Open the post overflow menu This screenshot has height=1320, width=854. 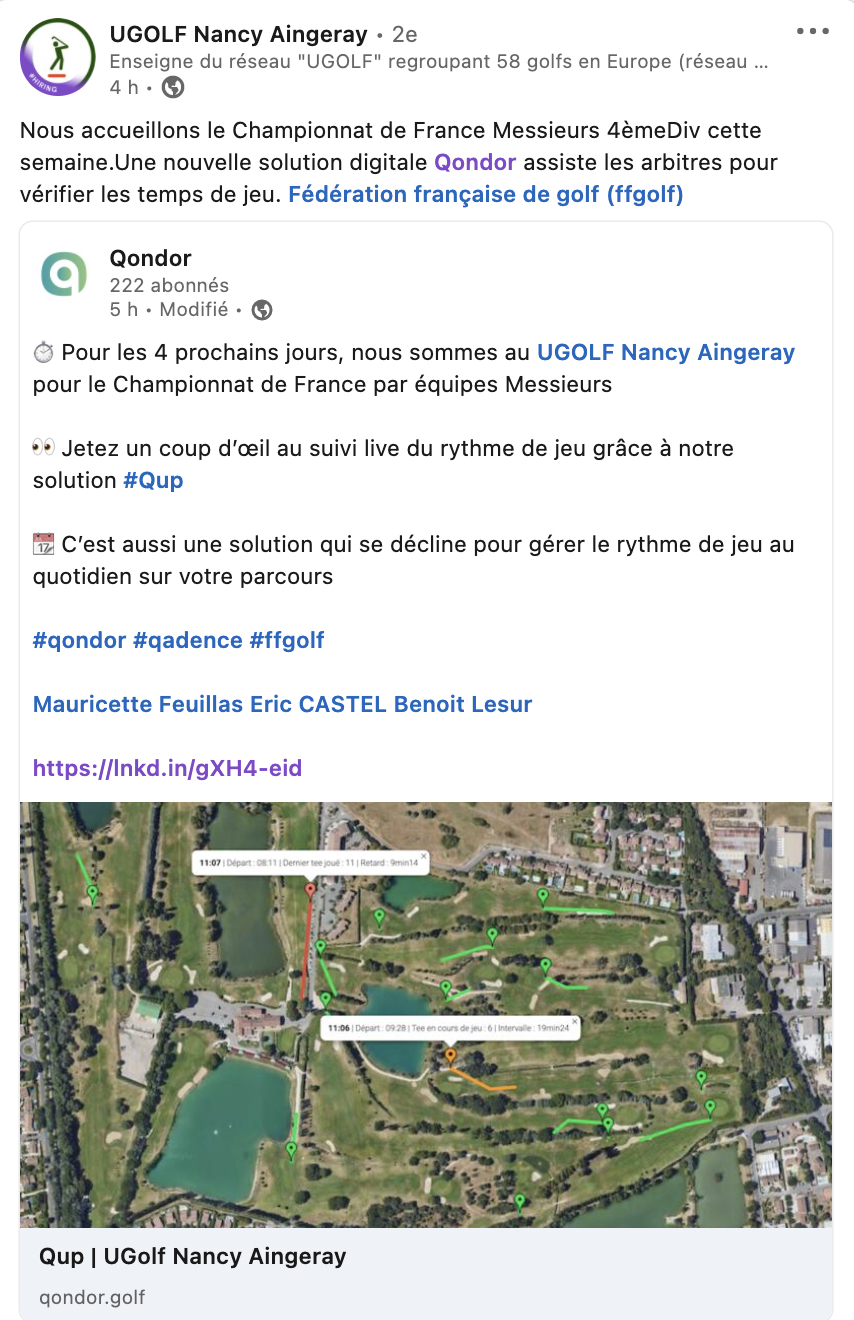click(813, 32)
